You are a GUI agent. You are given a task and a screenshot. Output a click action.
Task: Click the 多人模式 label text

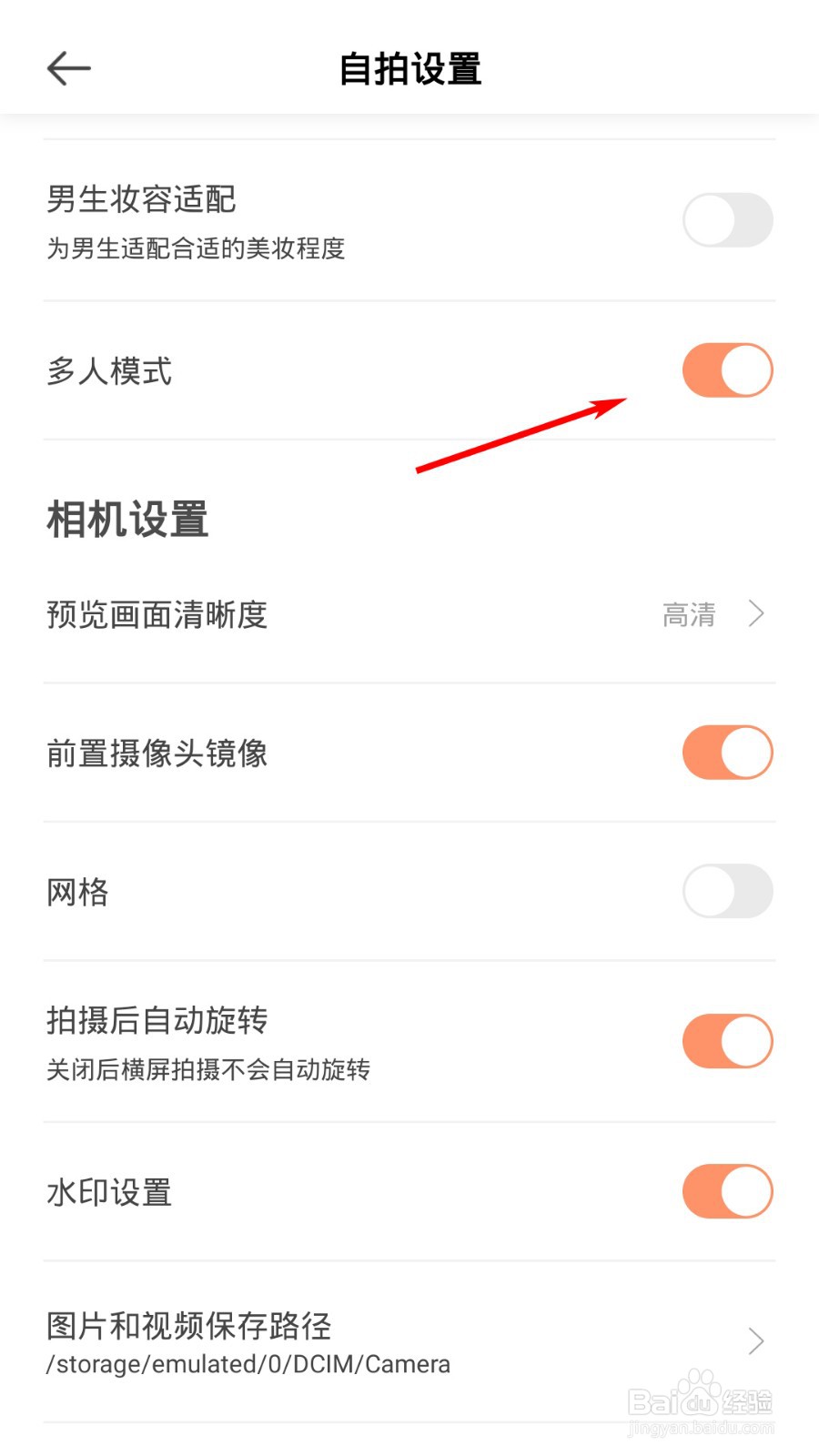pos(109,370)
